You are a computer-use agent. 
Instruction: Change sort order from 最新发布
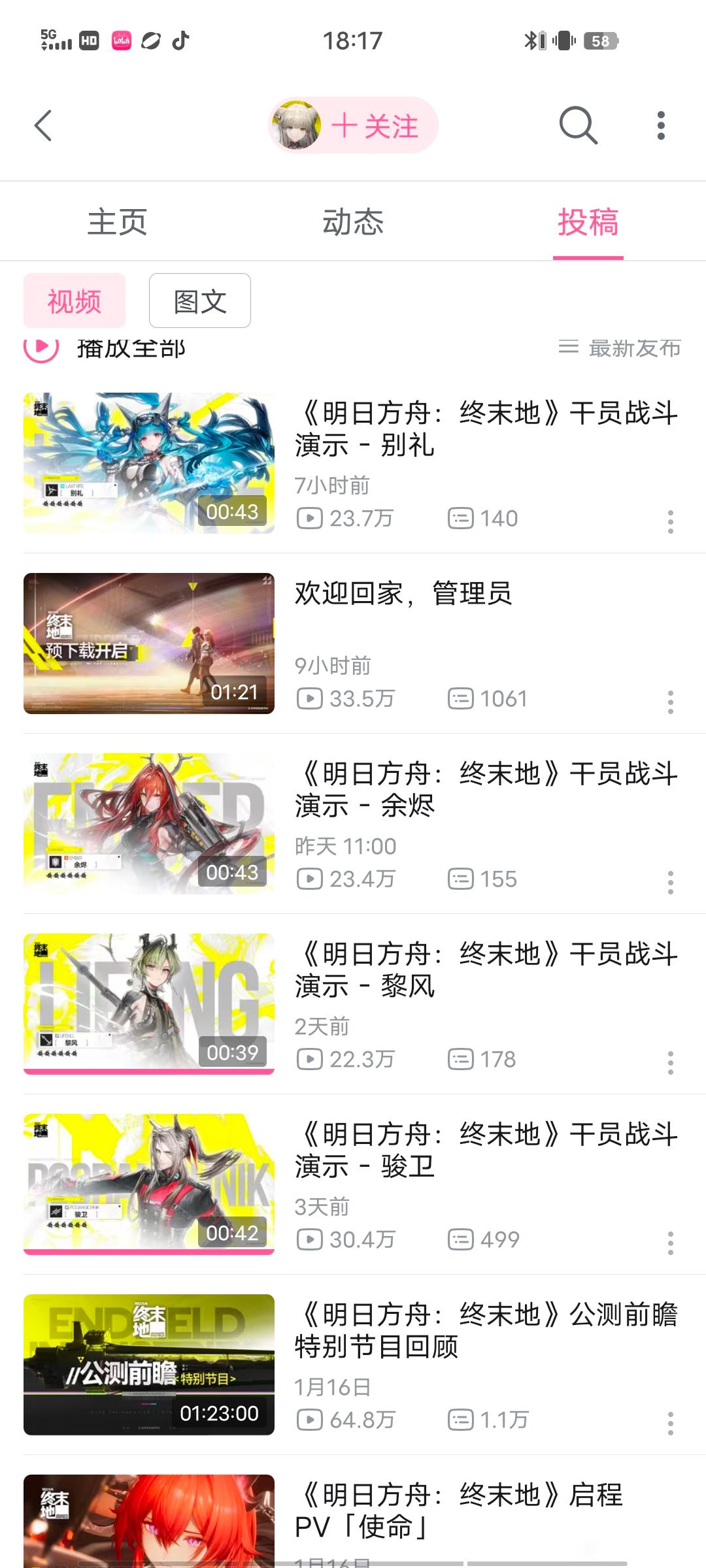(x=620, y=348)
